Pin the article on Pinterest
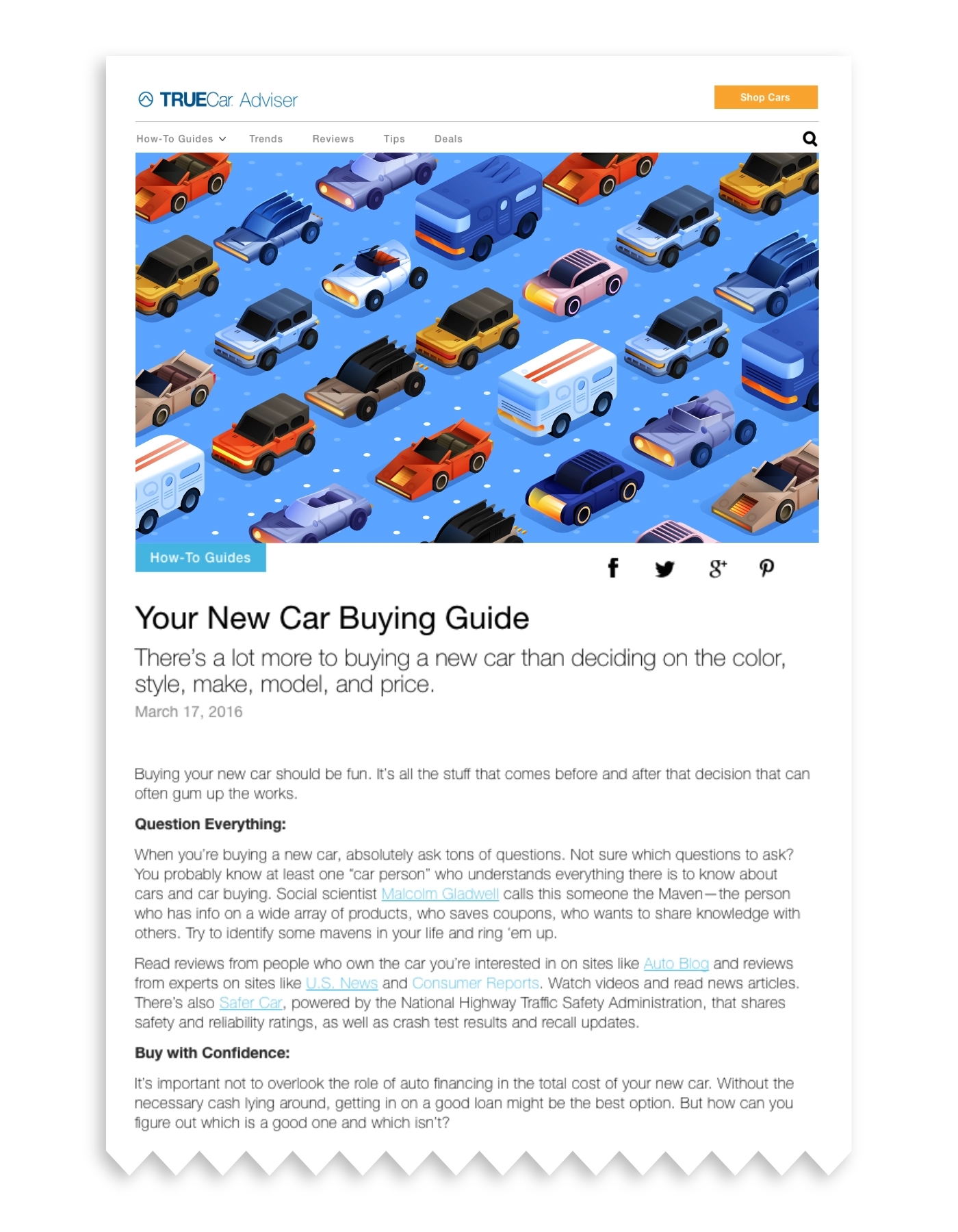958x1232 pixels. (x=766, y=567)
